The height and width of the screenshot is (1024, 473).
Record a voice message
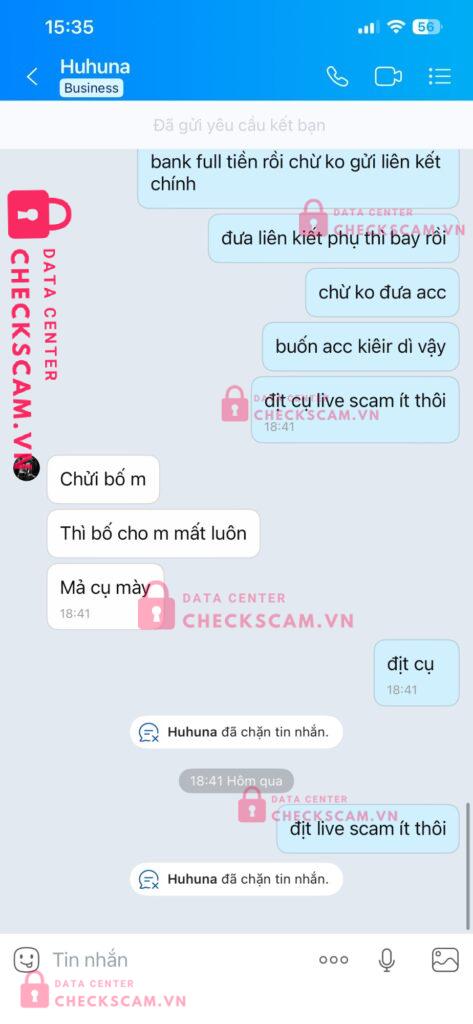point(387,960)
